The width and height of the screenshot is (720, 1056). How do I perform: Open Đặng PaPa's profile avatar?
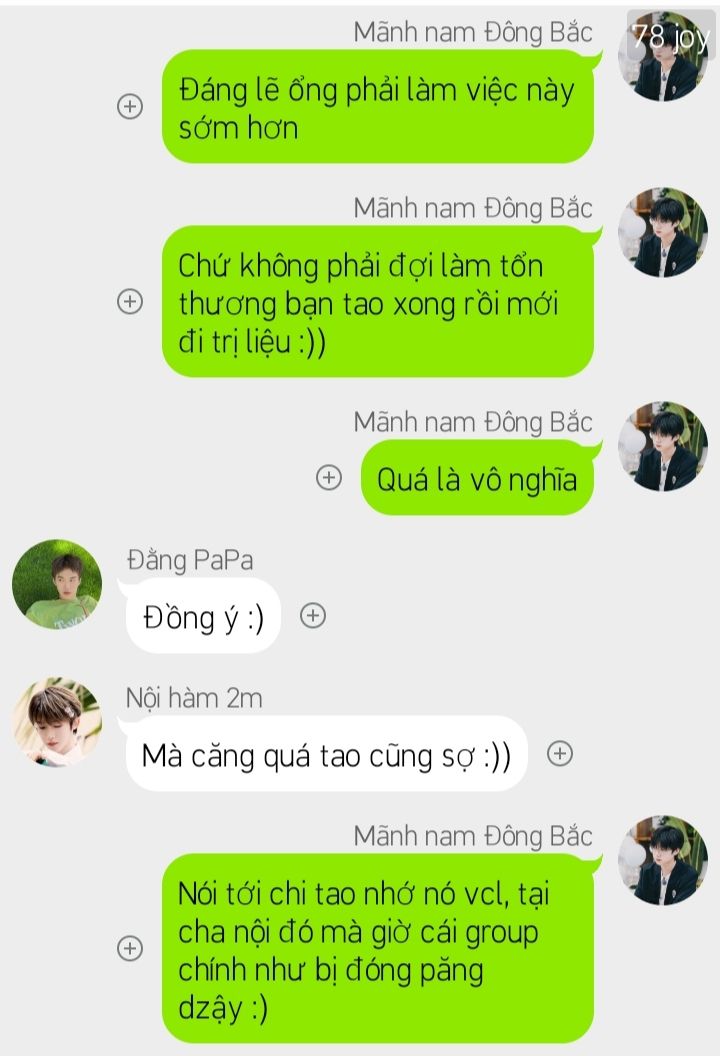pyautogui.click(x=56, y=584)
